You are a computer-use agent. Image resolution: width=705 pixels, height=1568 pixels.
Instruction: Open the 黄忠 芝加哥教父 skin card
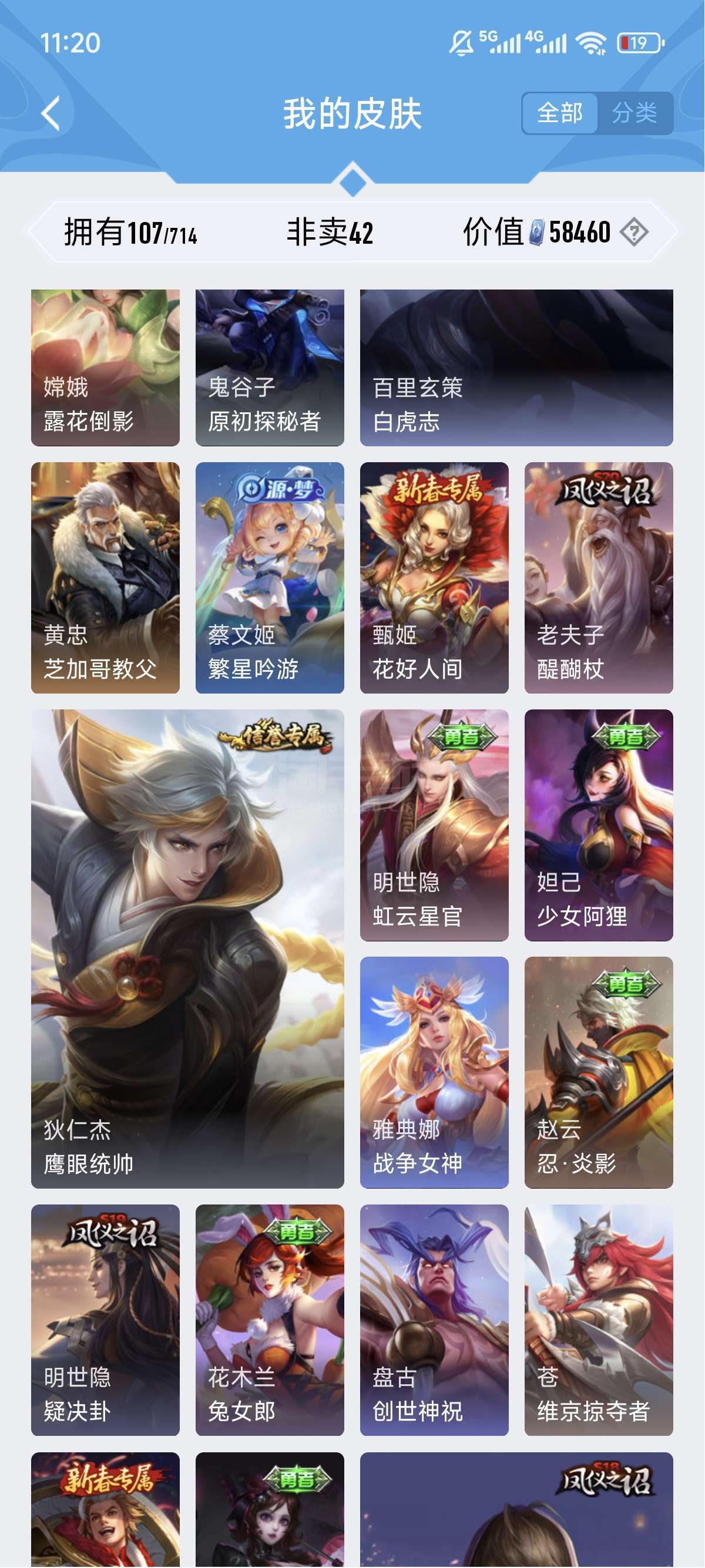[105, 578]
